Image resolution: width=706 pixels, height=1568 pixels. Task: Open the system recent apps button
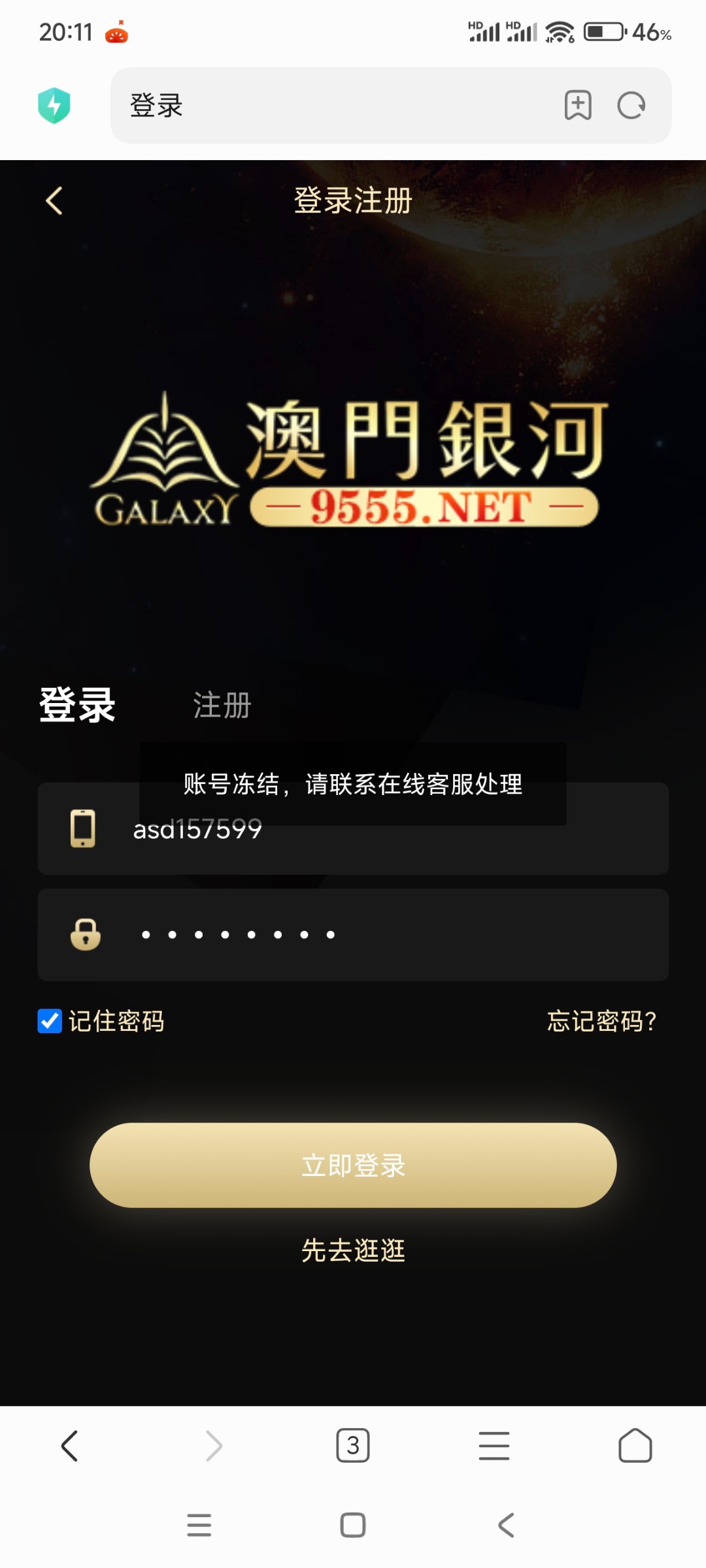tap(199, 1526)
